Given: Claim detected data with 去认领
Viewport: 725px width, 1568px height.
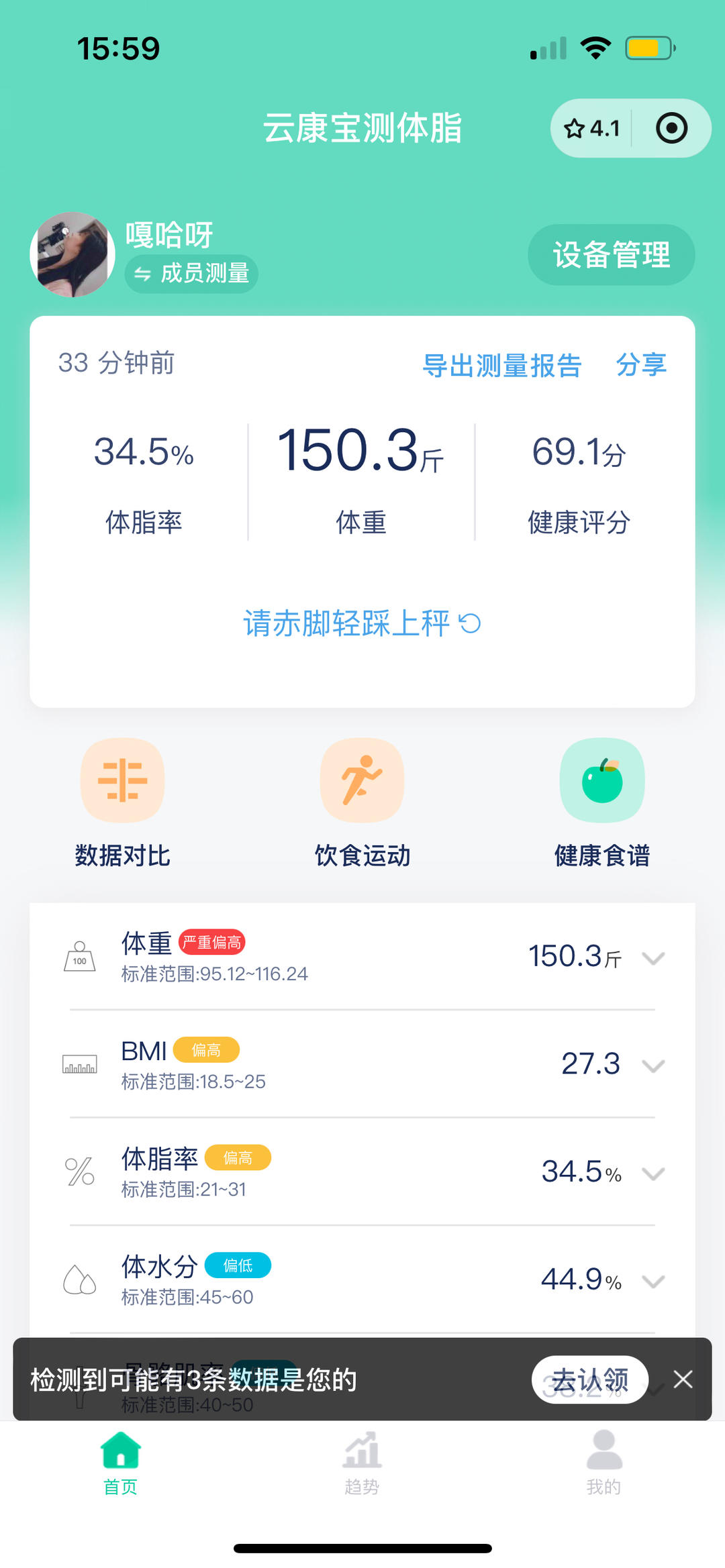Looking at the screenshot, I should pyautogui.click(x=589, y=1380).
